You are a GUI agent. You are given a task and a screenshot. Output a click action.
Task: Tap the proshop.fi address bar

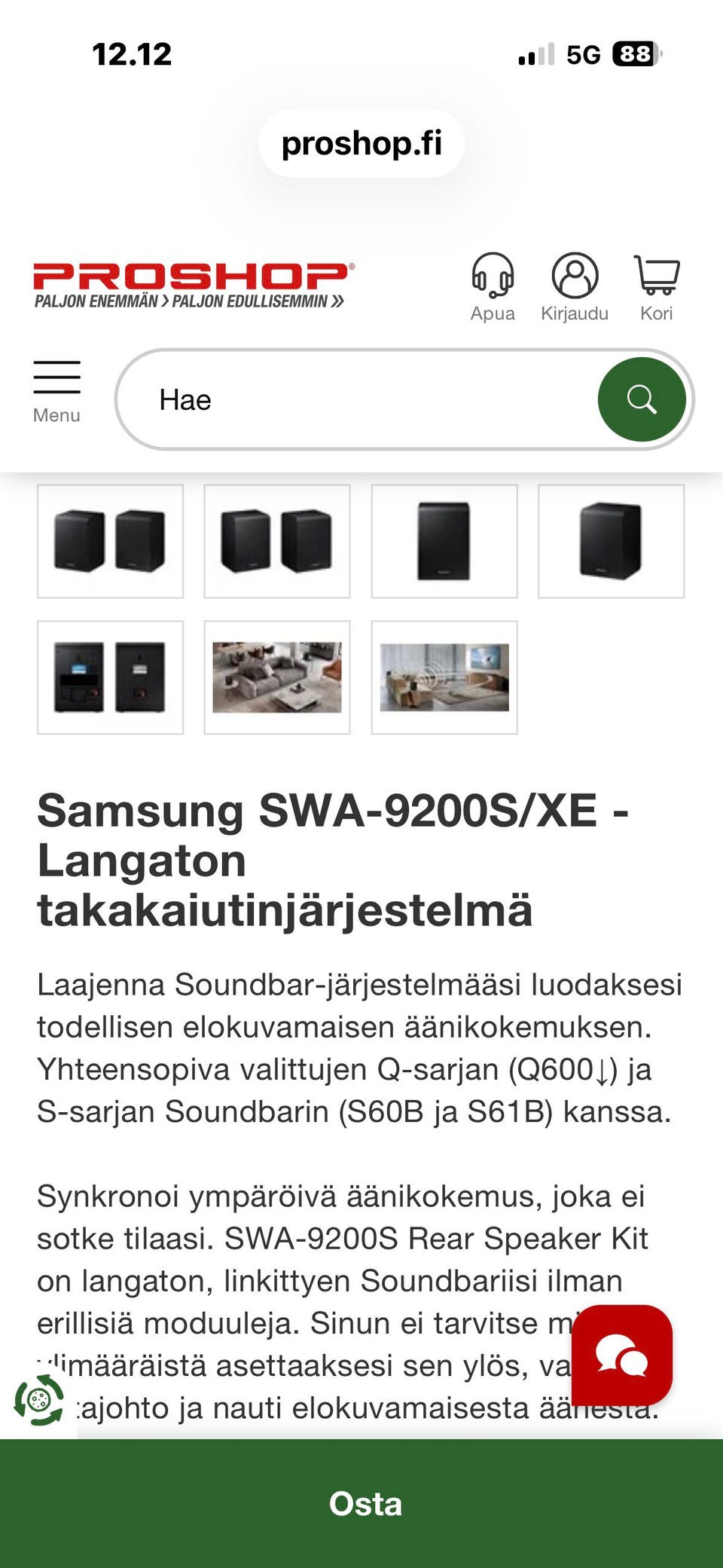click(x=361, y=143)
